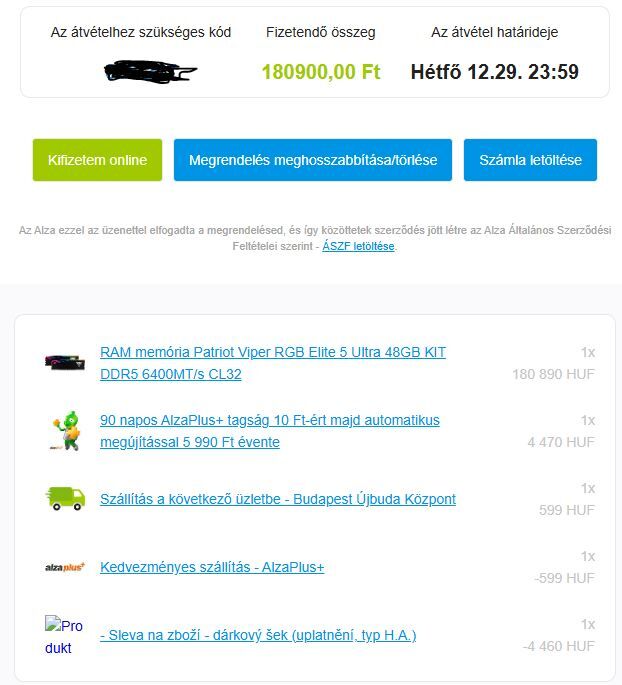Tap the green Kifizetem online button
Viewport: 622px width, 685px height.
(97, 160)
